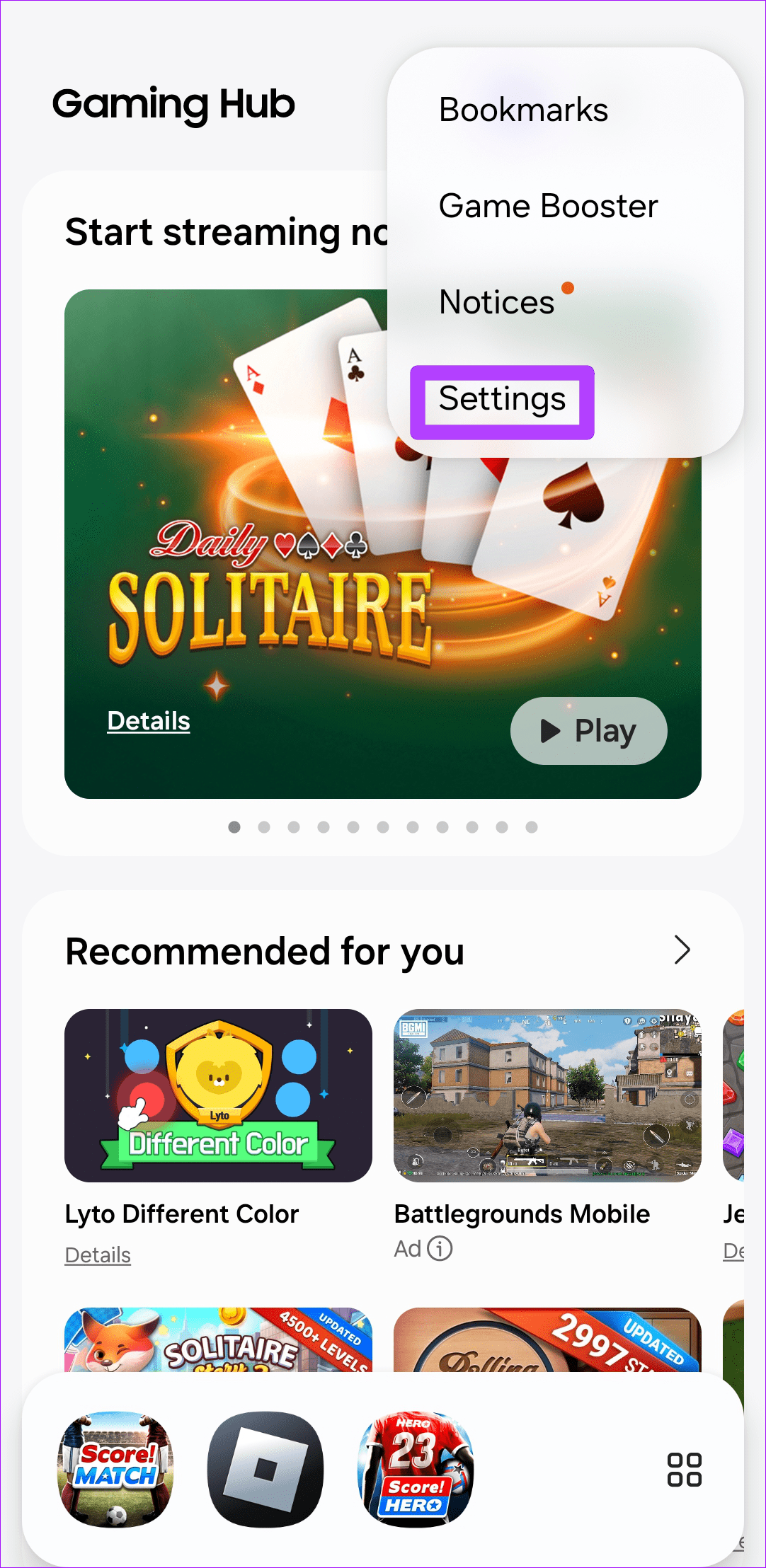Launch the Roblox app icon
This screenshot has height=1568, width=766.
click(x=265, y=1470)
